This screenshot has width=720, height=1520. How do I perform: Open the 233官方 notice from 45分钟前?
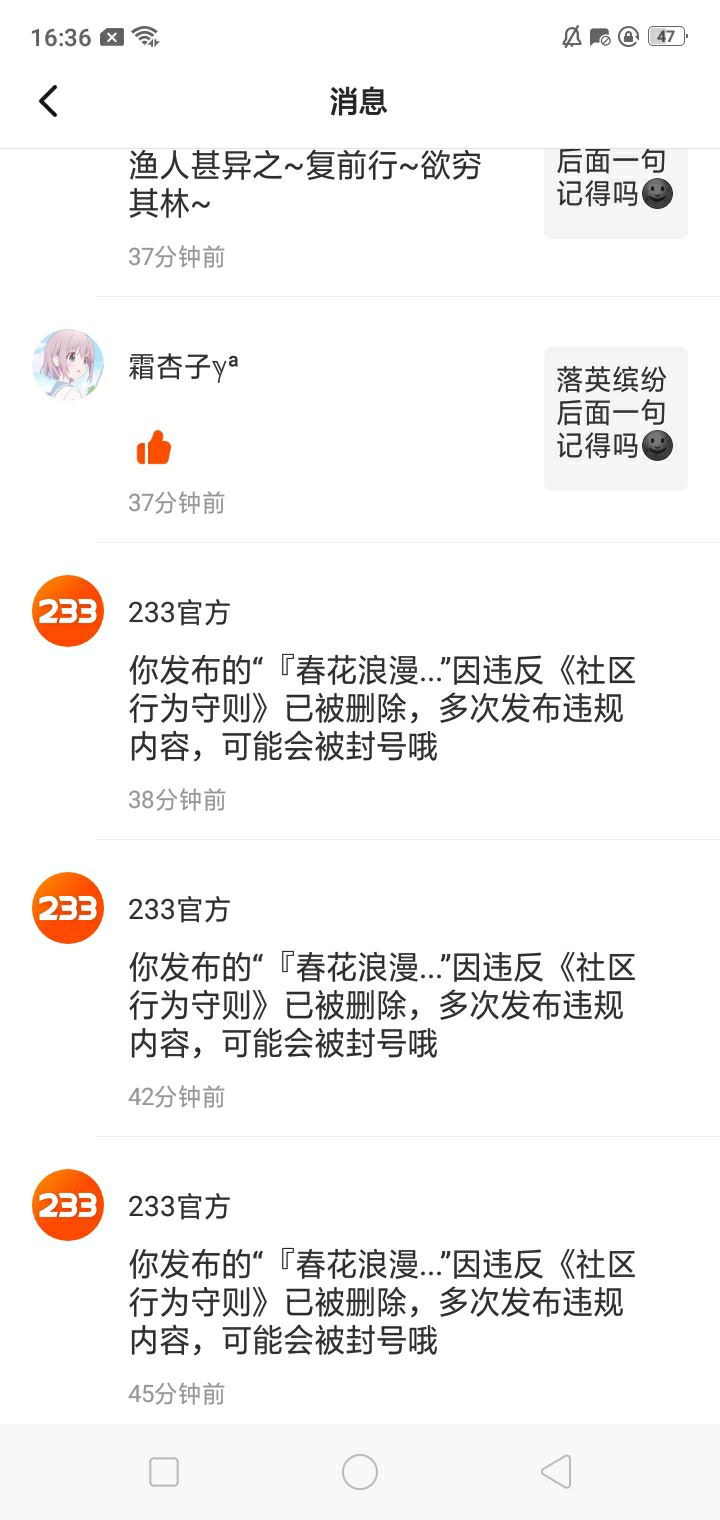[382, 1302]
